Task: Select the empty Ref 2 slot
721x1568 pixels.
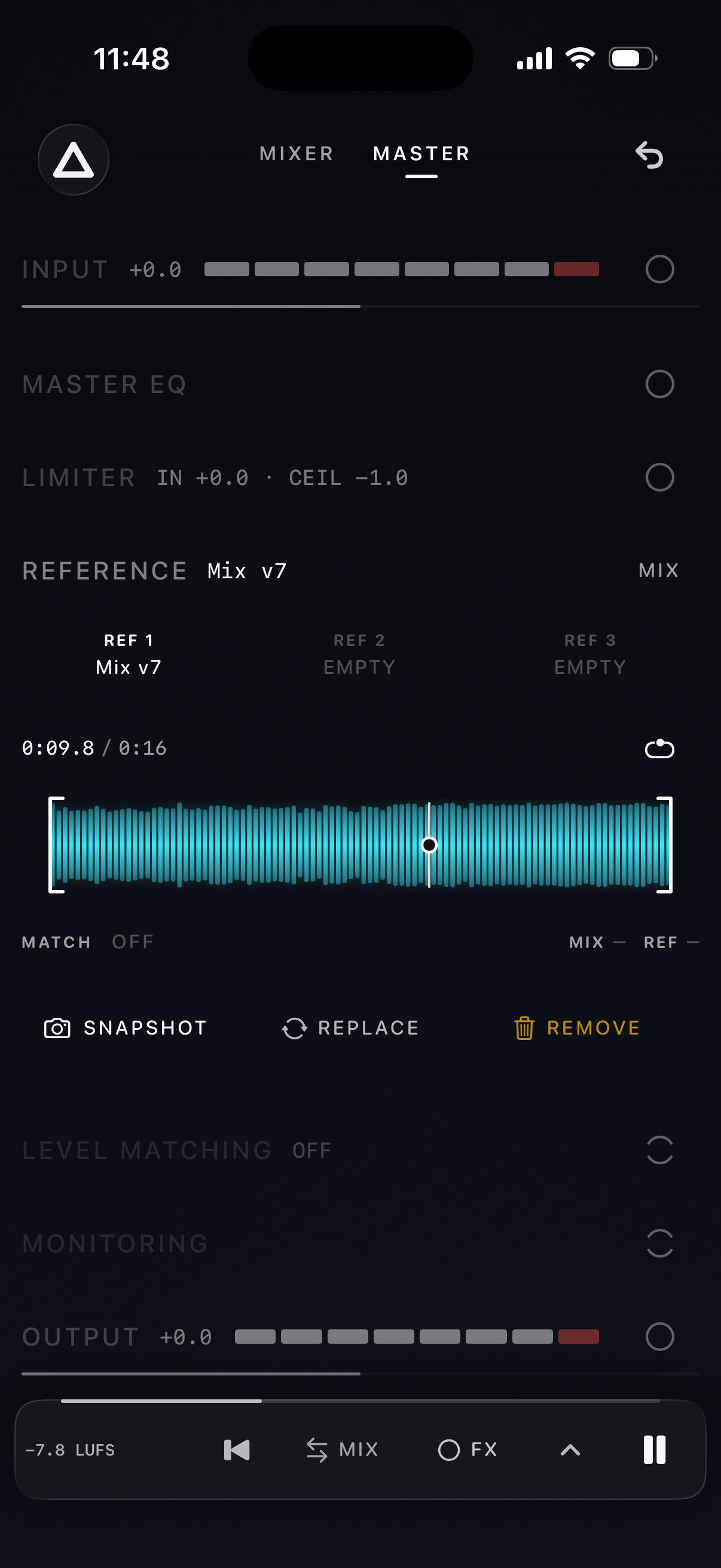Action: pyautogui.click(x=359, y=654)
